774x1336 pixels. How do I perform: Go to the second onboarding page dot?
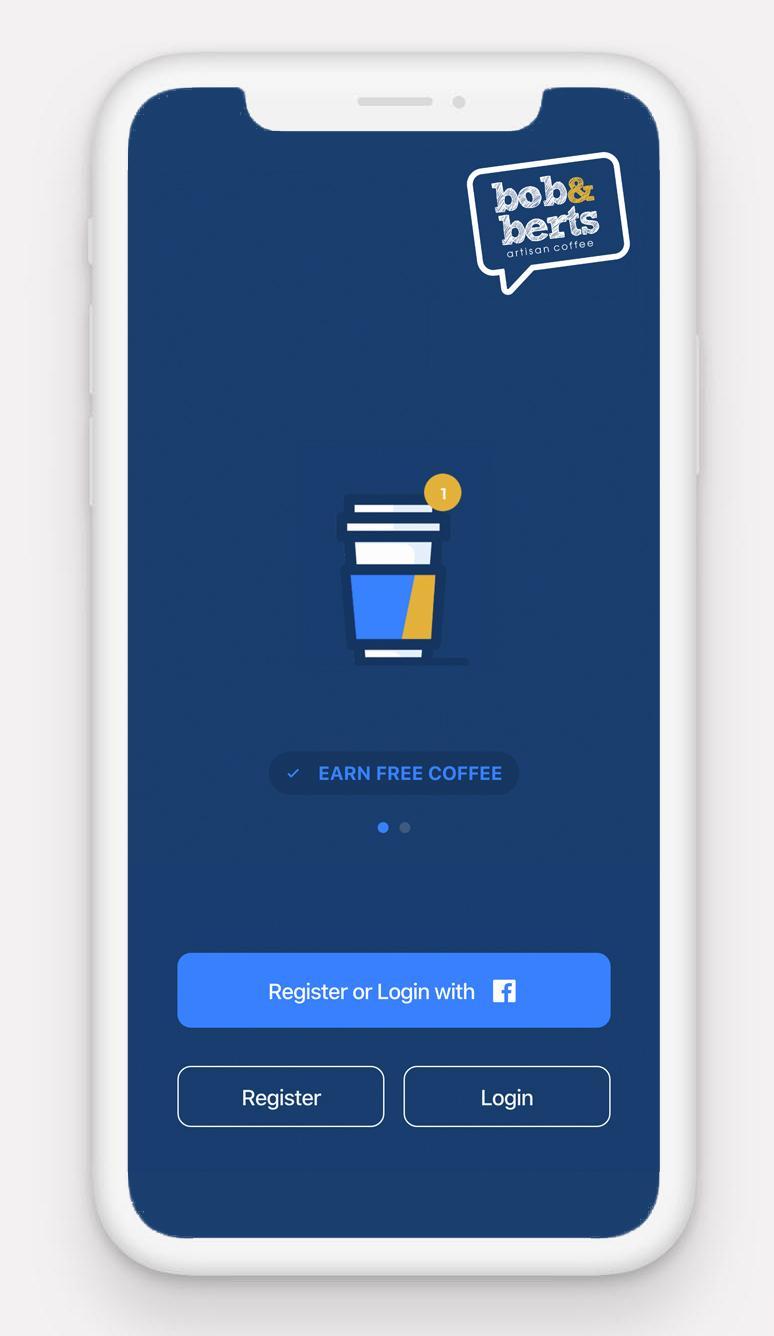pyautogui.click(x=405, y=828)
